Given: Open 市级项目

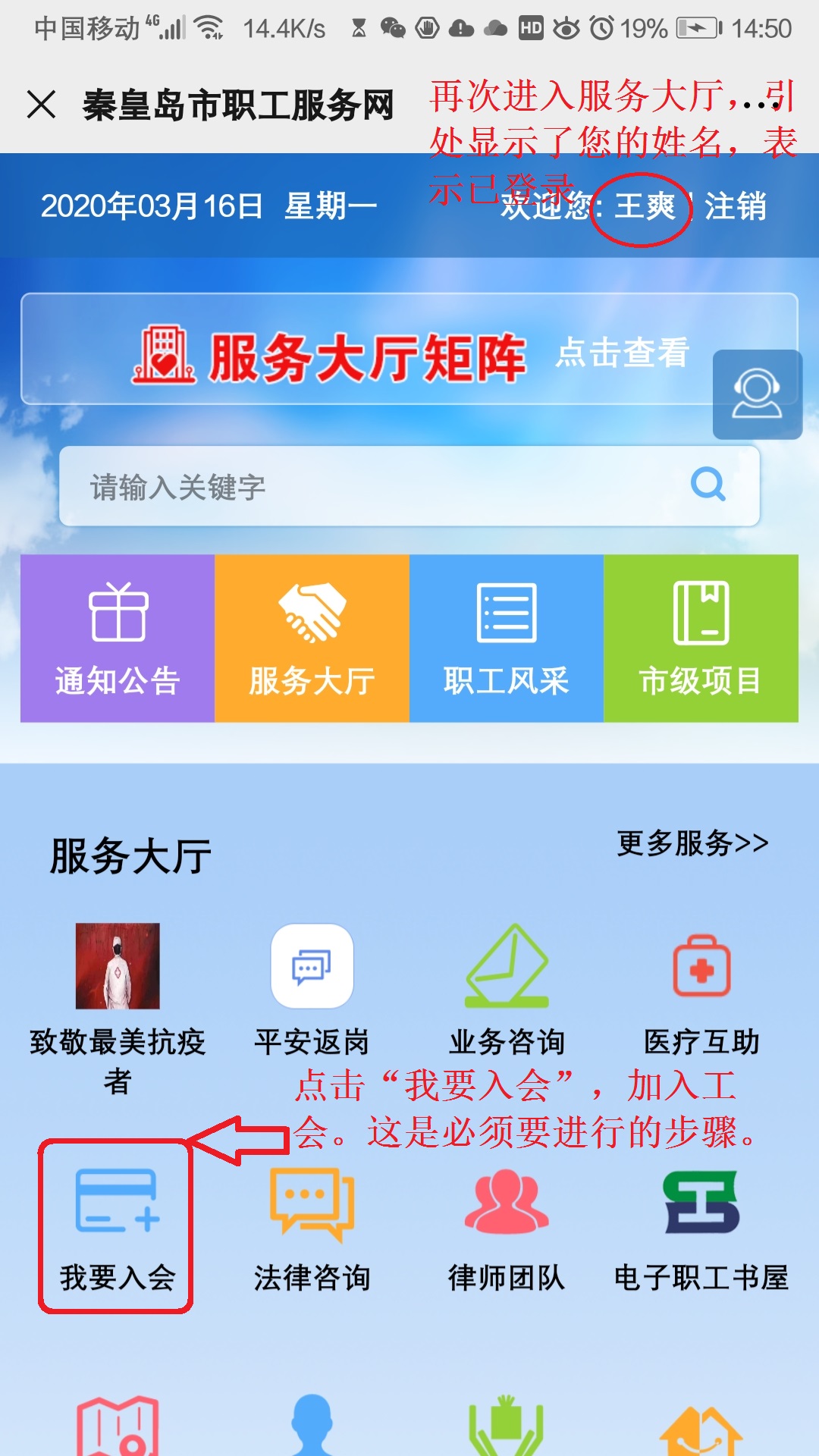Looking at the screenshot, I should click(701, 639).
